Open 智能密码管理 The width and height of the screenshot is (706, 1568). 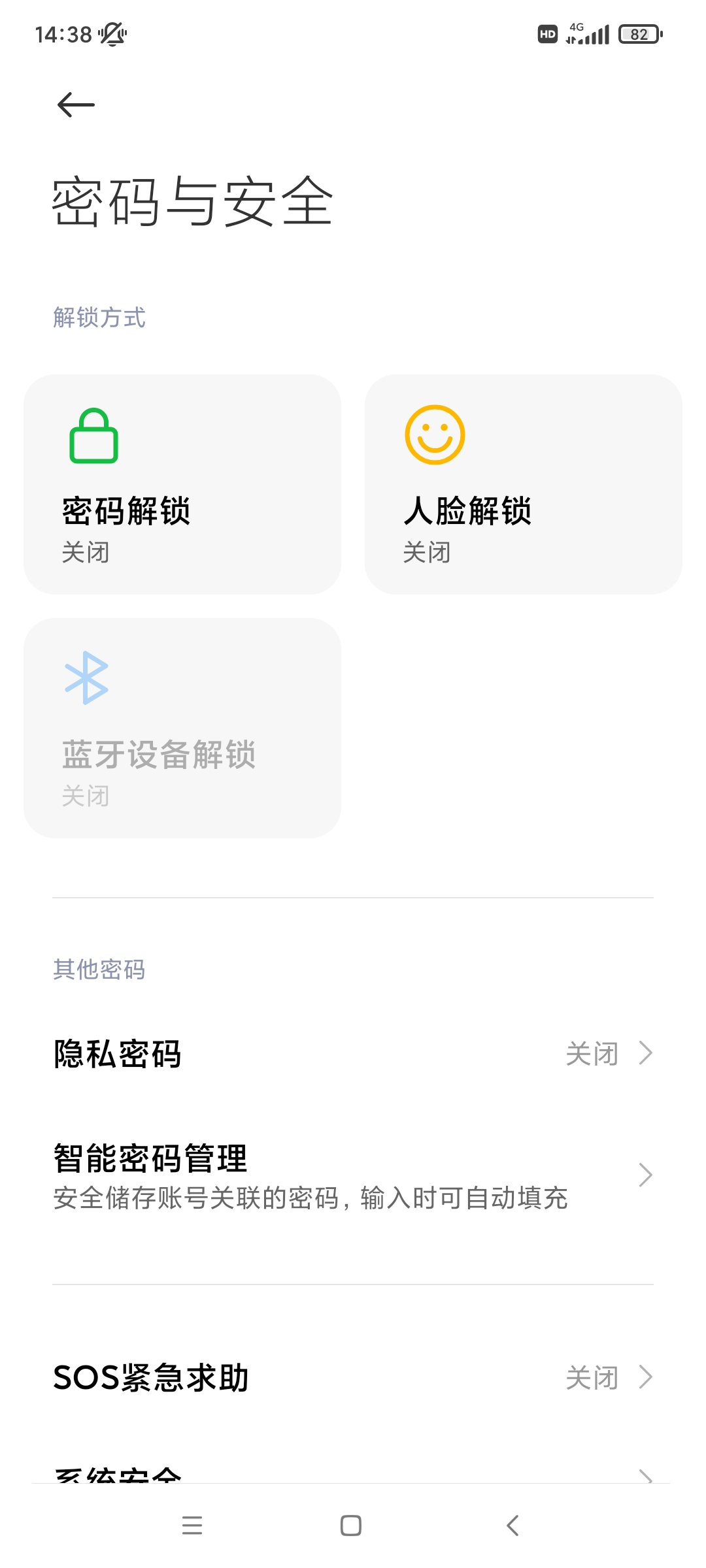[x=353, y=1175]
